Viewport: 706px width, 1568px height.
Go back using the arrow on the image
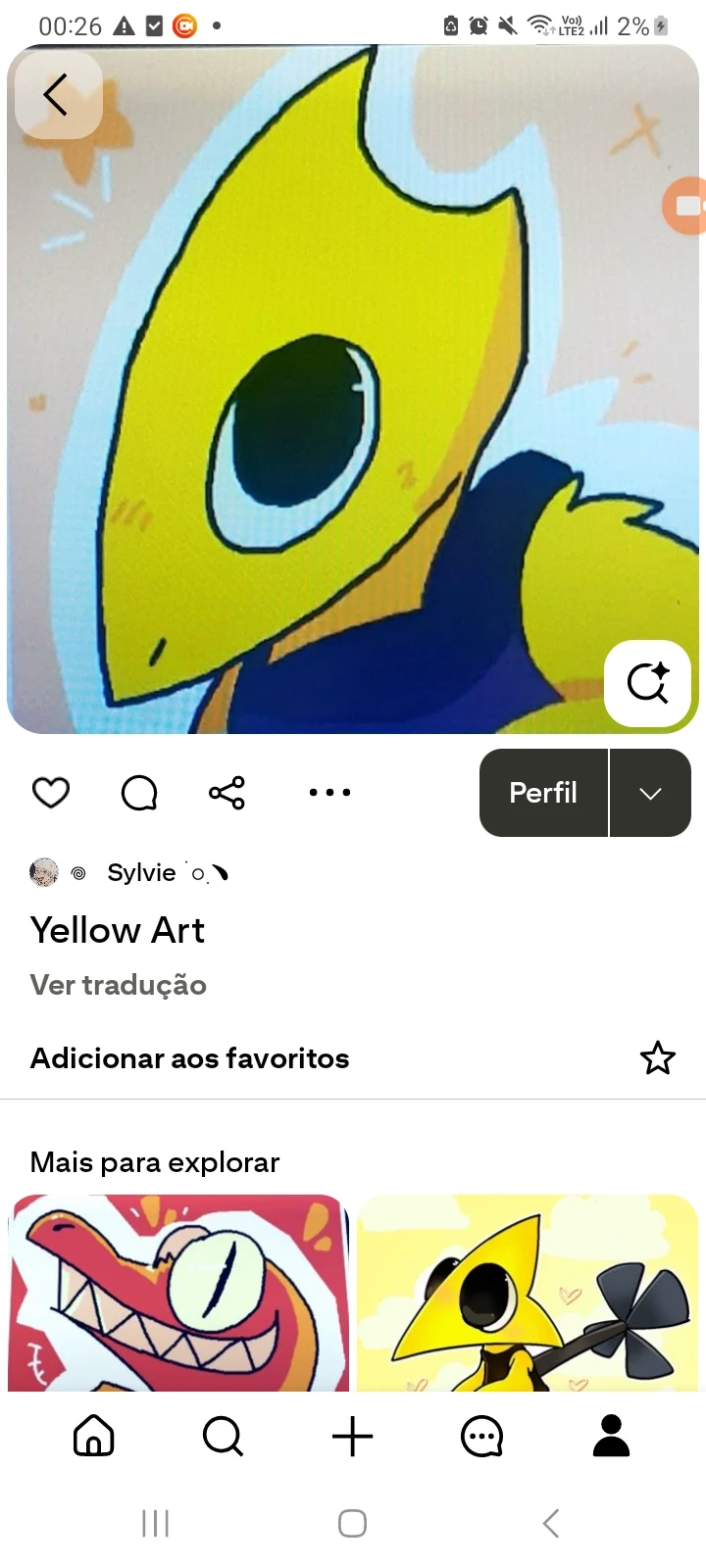tap(57, 95)
